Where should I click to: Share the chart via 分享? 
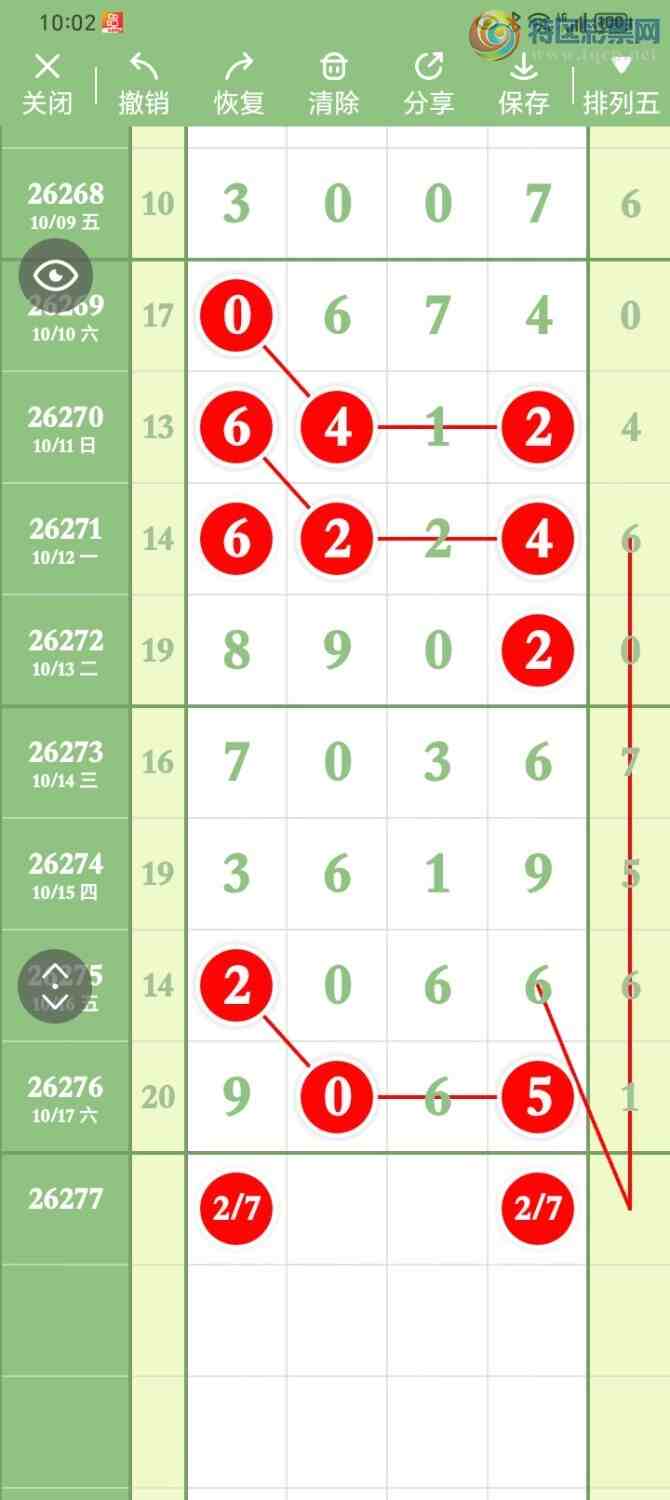(x=429, y=84)
